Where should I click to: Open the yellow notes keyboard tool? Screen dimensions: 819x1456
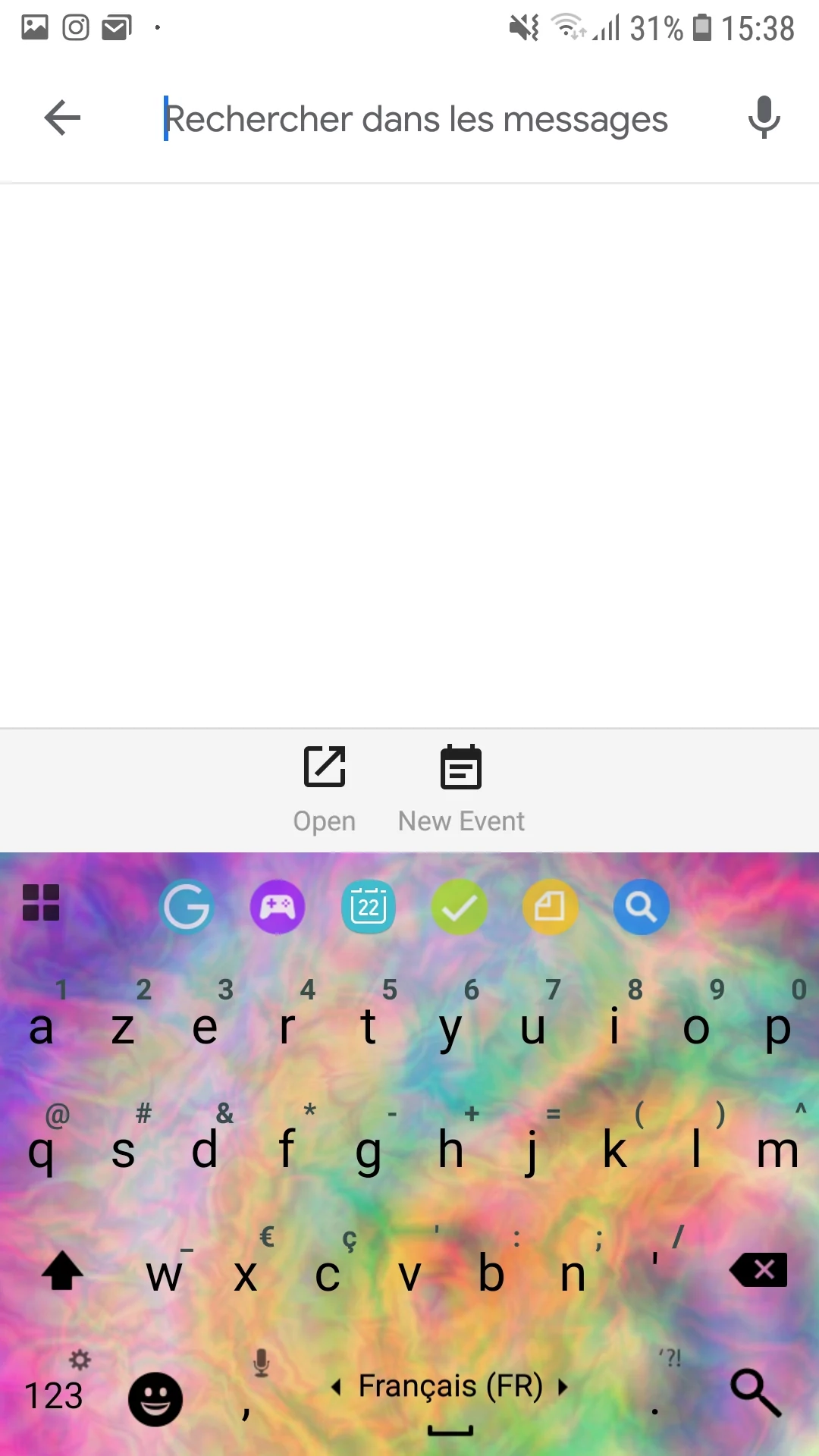pyautogui.click(x=550, y=906)
